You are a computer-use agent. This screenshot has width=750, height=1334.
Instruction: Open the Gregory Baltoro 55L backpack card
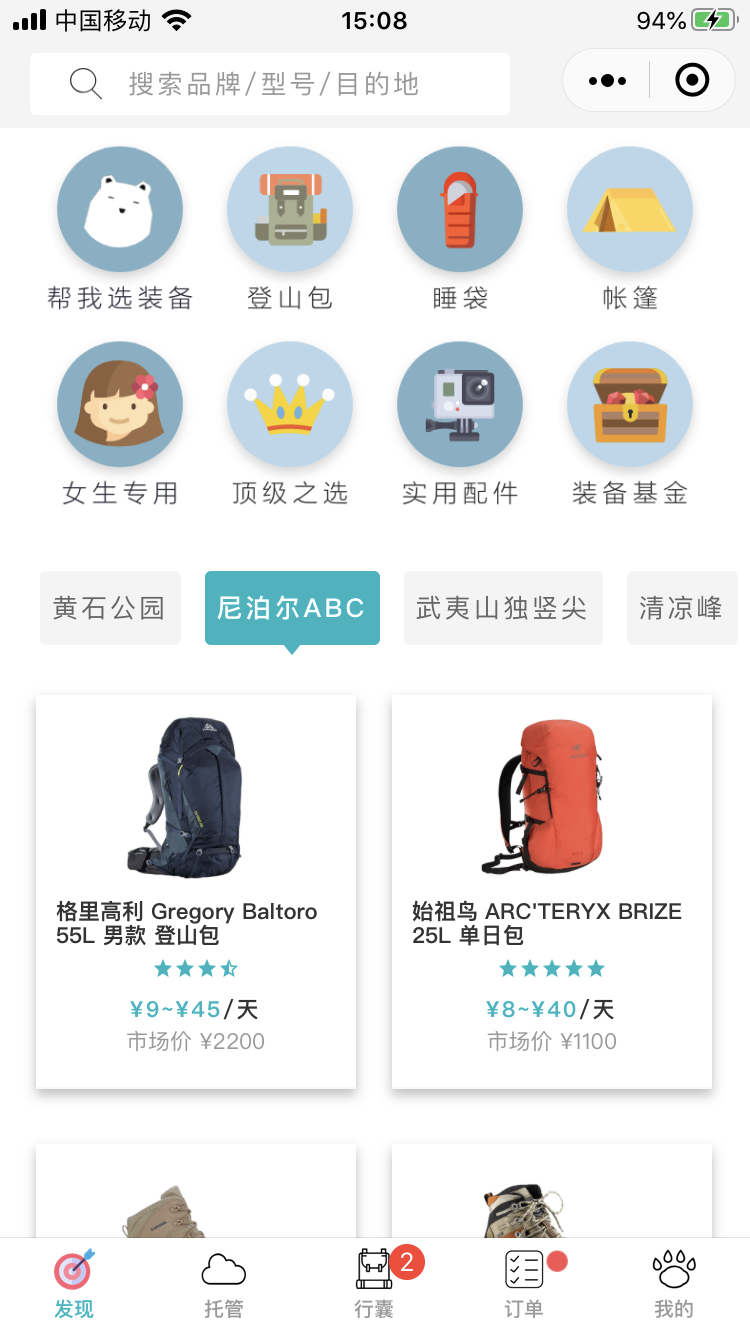(196, 891)
